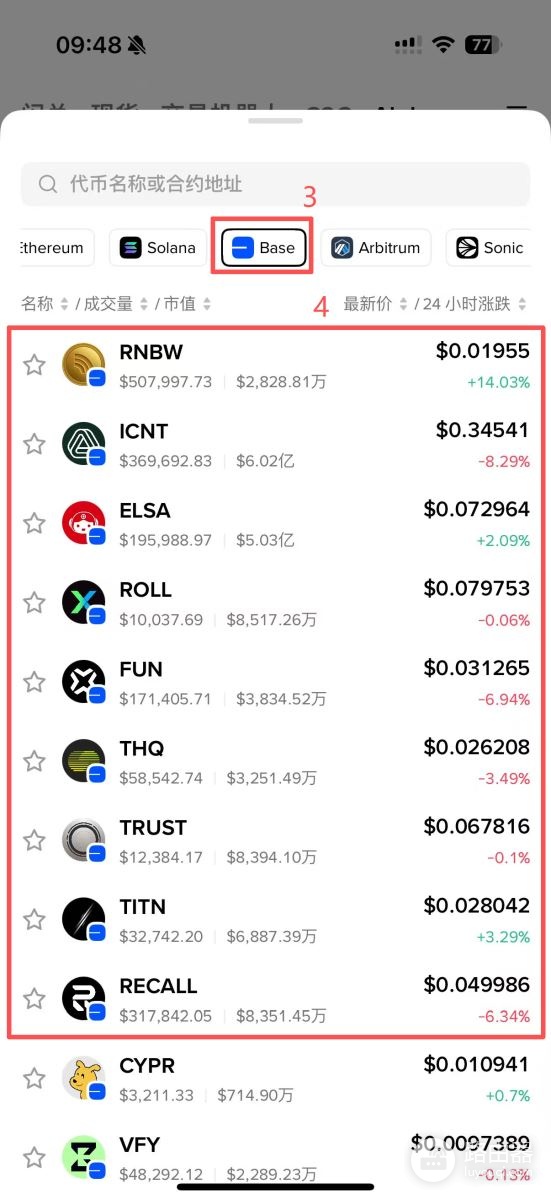
Task: Switch to the Arbitrum chain filter
Action: (x=376, y=248)
